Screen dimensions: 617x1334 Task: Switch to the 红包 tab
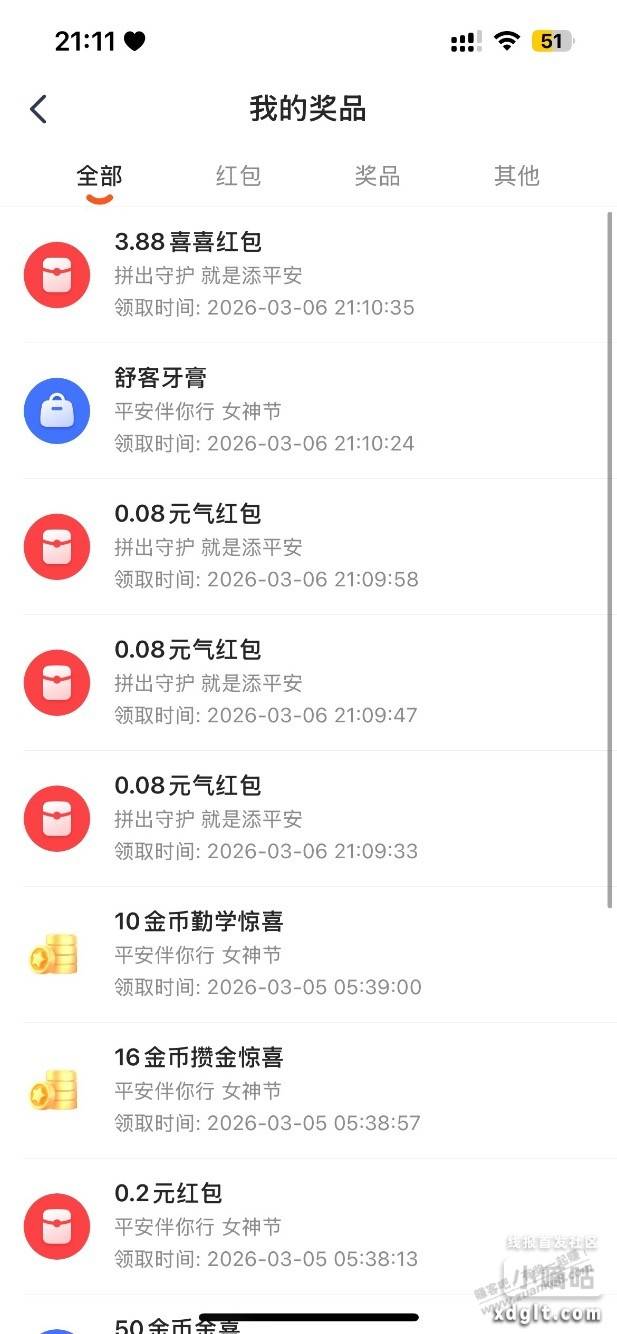coord(238,176)
